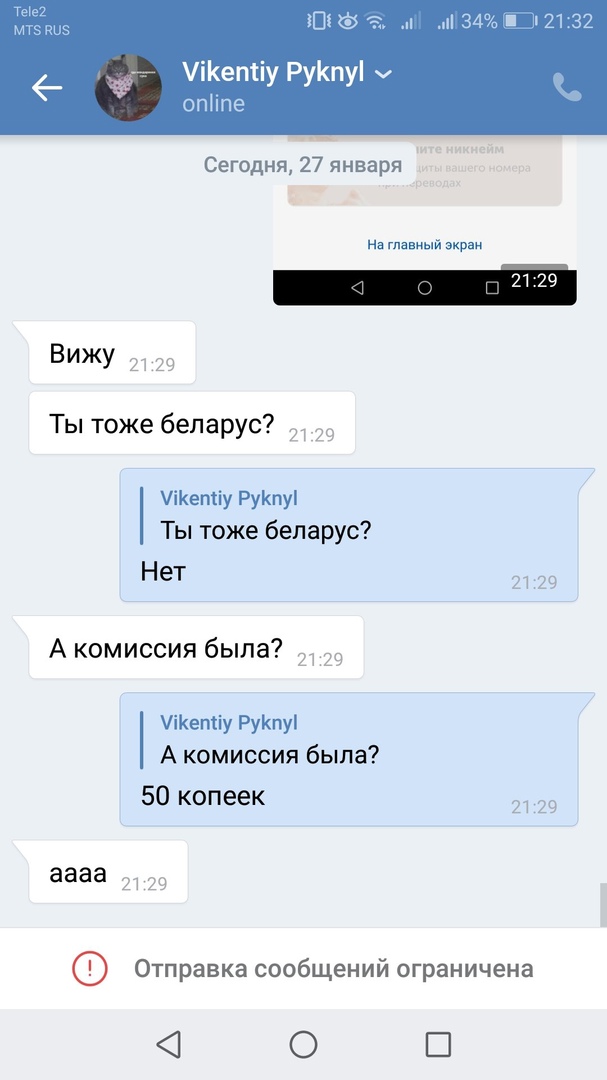
Task: Jump to quoted message above «Нет»
Action: pos(265,516)
